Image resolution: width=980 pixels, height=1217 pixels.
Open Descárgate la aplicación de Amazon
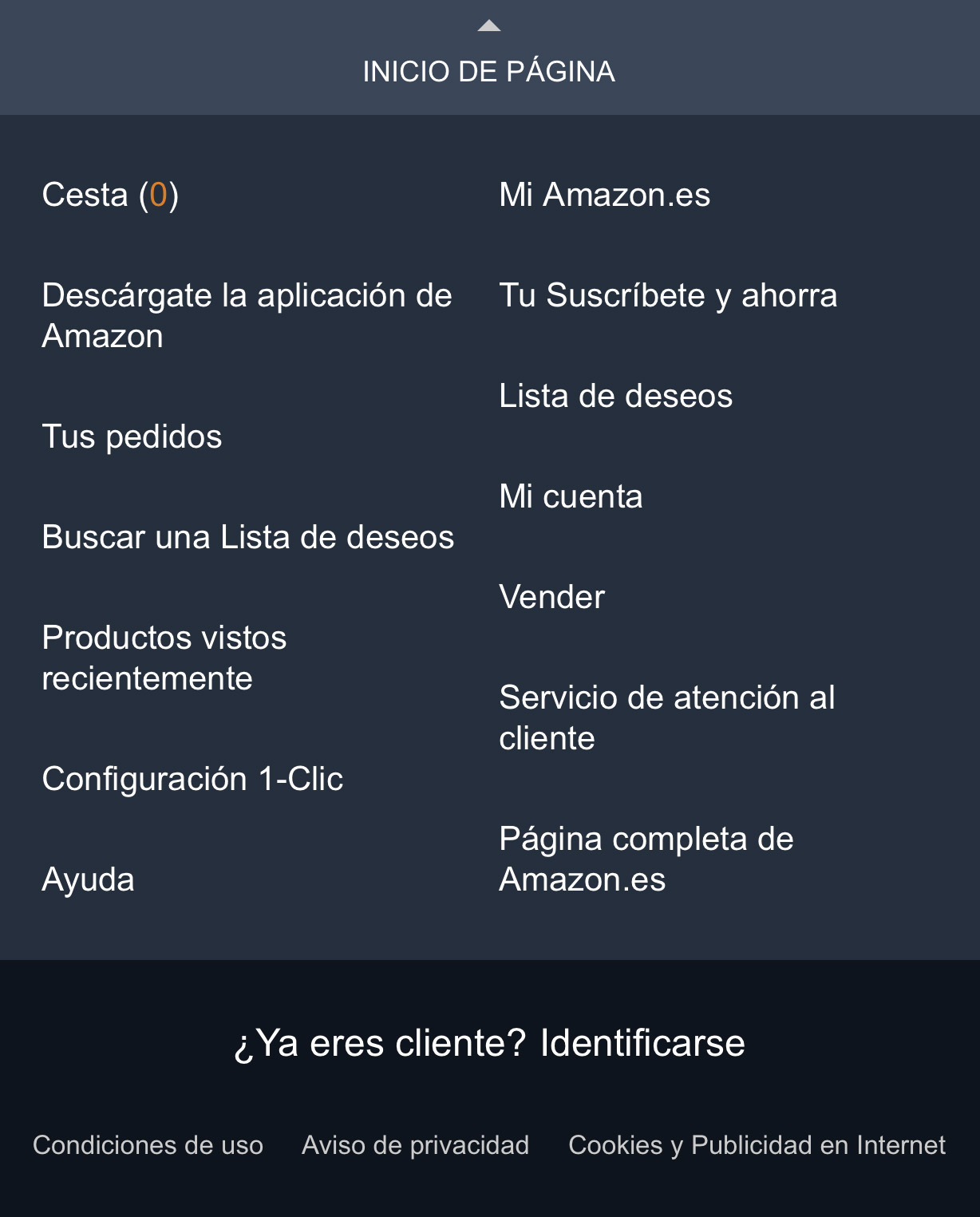[247, 316]
